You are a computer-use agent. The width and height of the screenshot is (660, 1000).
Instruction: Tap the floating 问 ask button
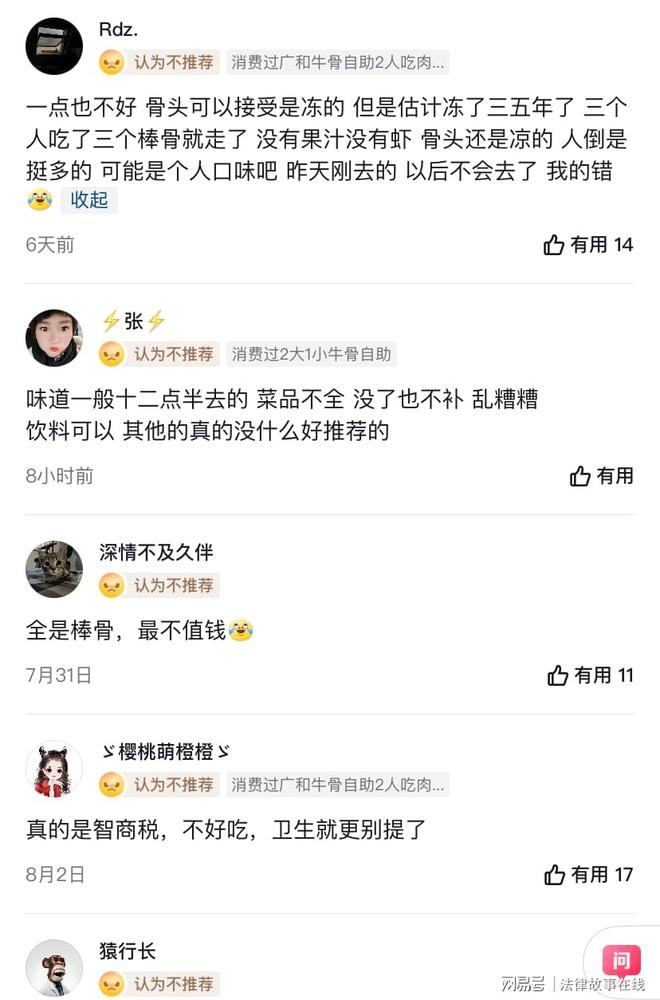pos(620,962)
